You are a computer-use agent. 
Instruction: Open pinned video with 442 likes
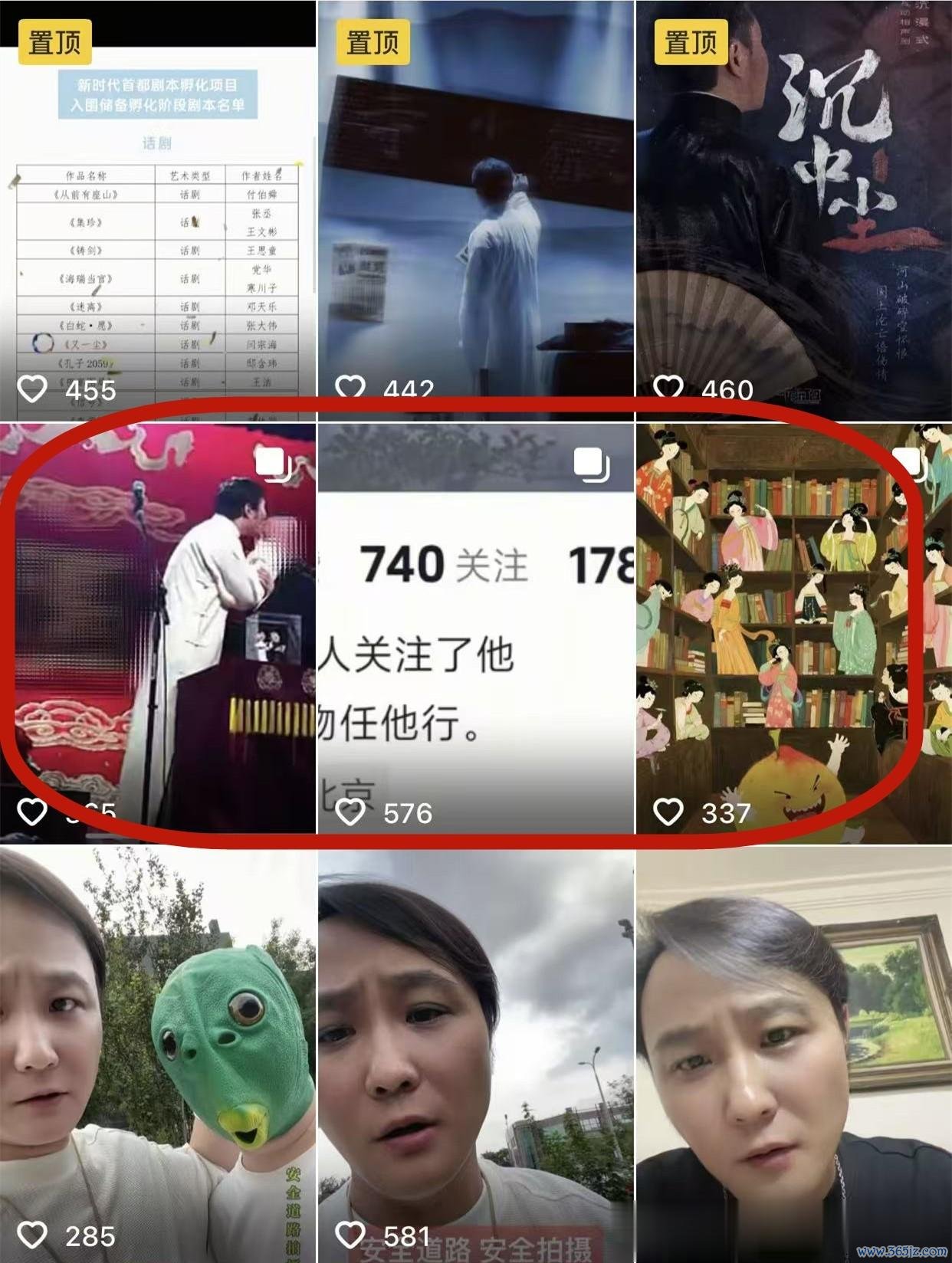pyautogui.click(x=475, y=211)
